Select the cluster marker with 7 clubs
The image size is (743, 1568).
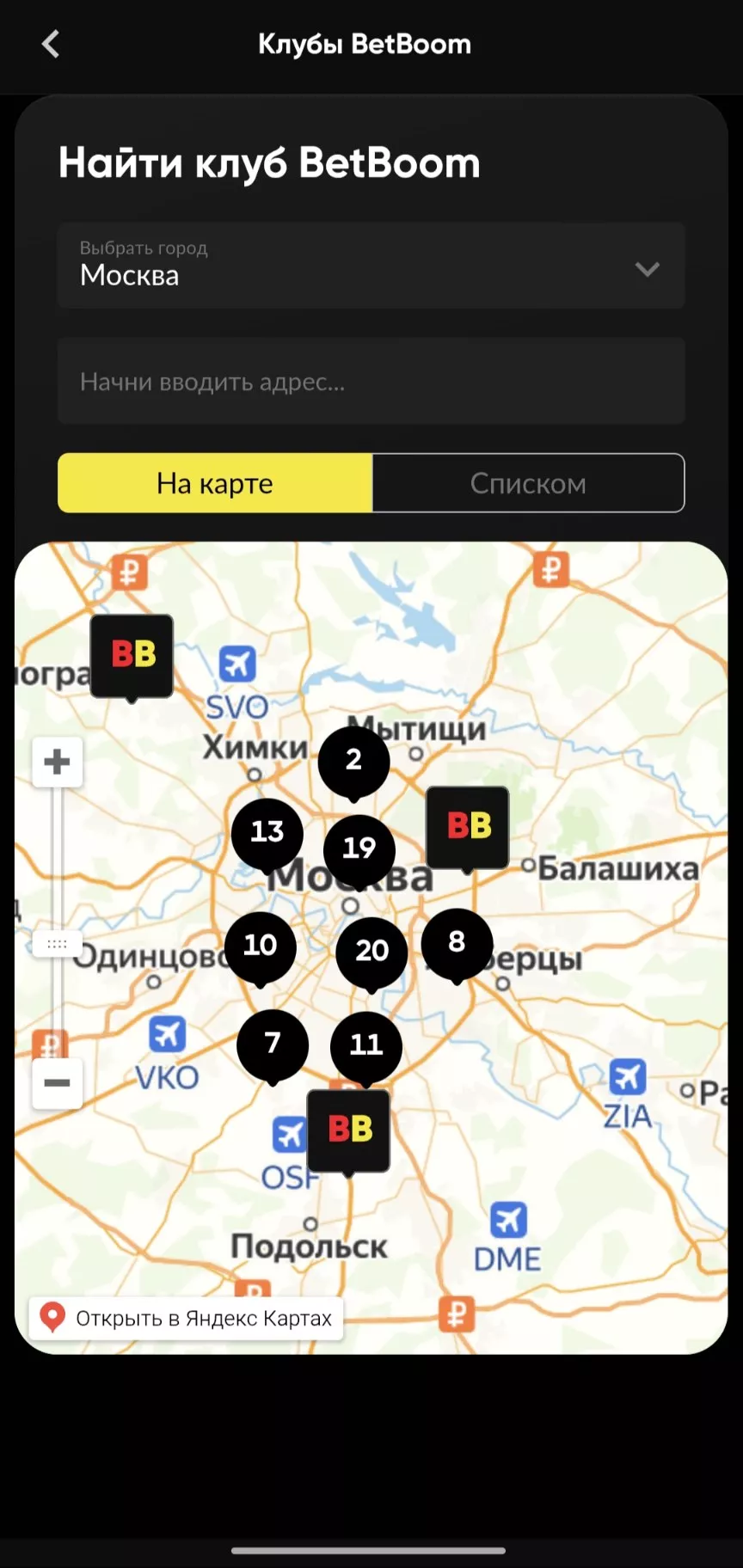click(x=273, y=1043)
